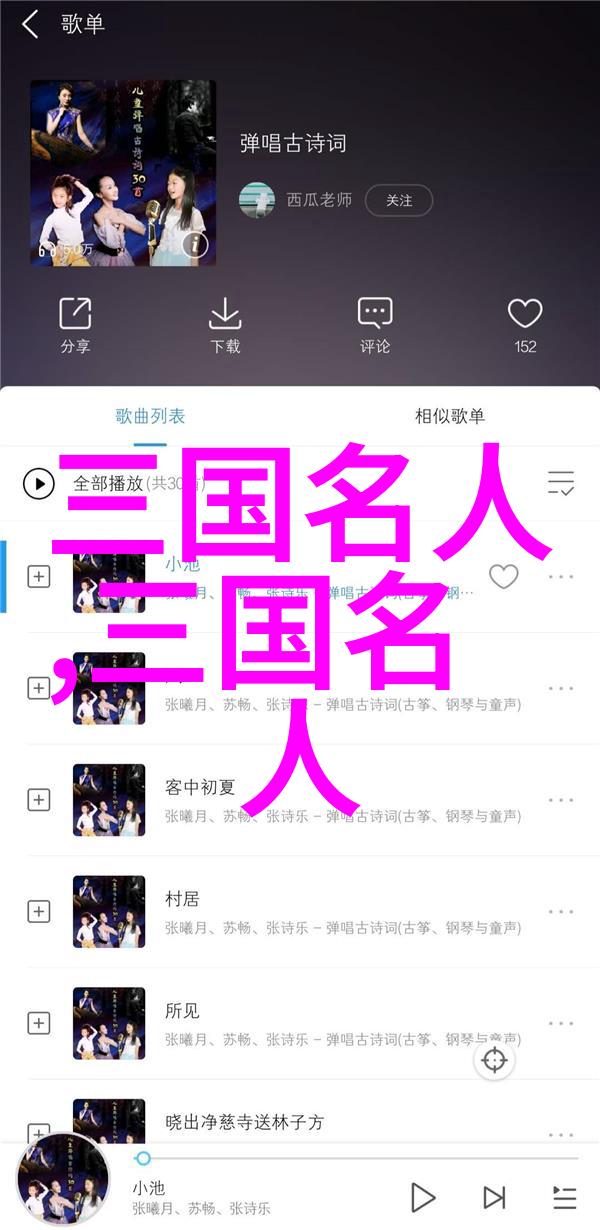Switch to 相似歌单 tab
The width and height of the screenshot is (600, 1230).
pos(450,416)
